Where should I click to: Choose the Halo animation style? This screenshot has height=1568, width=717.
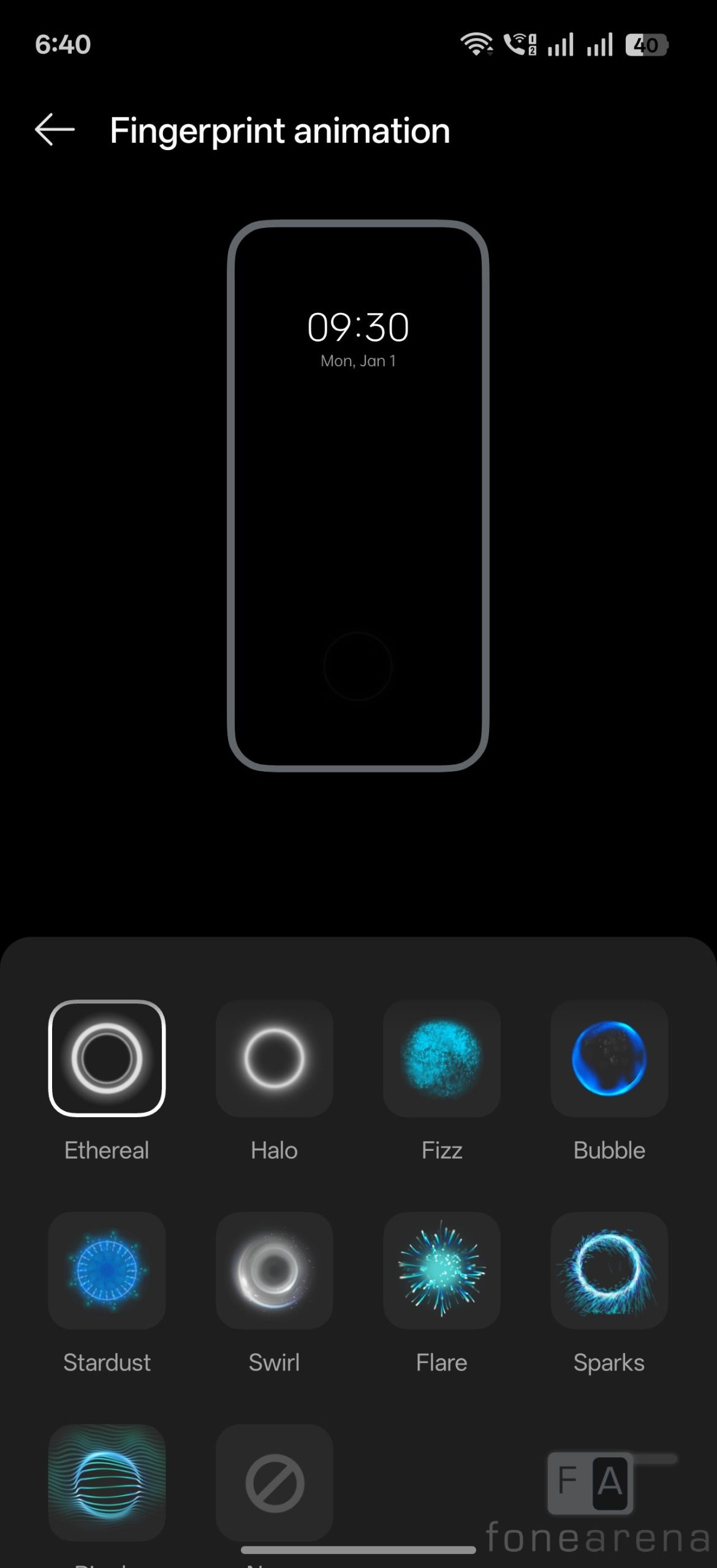(274, 1058)
